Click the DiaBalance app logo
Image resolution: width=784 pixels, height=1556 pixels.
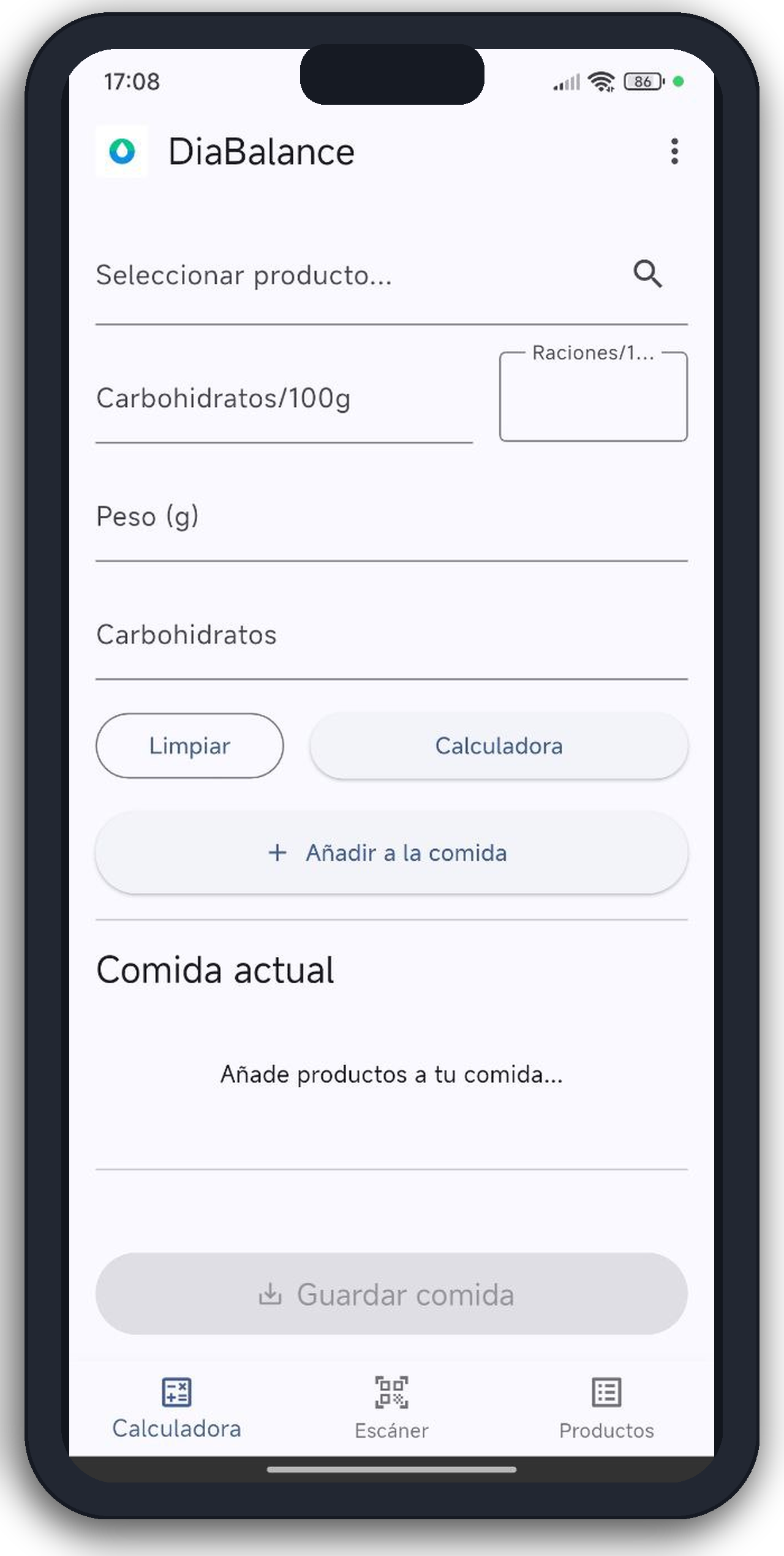[121, 151]
